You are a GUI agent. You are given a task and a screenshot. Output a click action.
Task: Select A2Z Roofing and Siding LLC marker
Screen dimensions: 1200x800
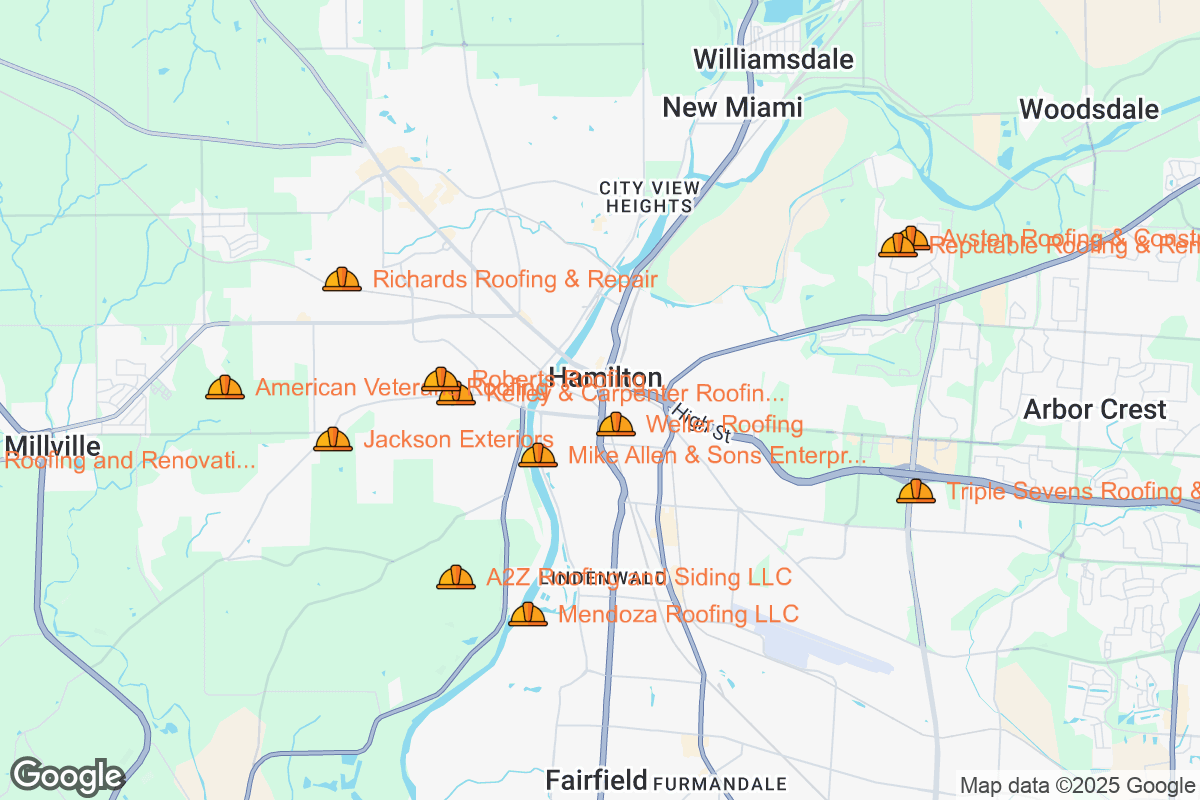coord(456,578)
